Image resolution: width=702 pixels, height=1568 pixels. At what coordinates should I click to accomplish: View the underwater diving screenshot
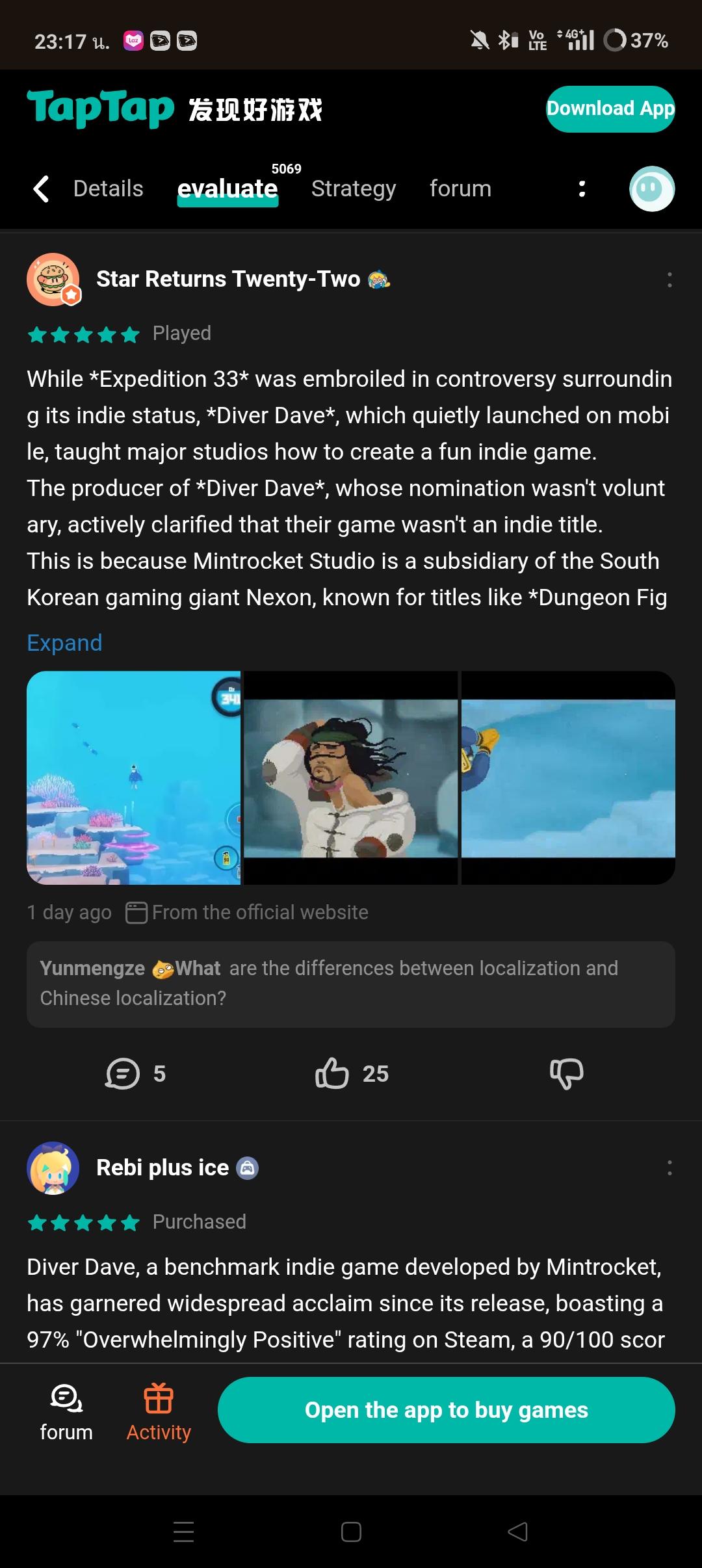point(134,777)
